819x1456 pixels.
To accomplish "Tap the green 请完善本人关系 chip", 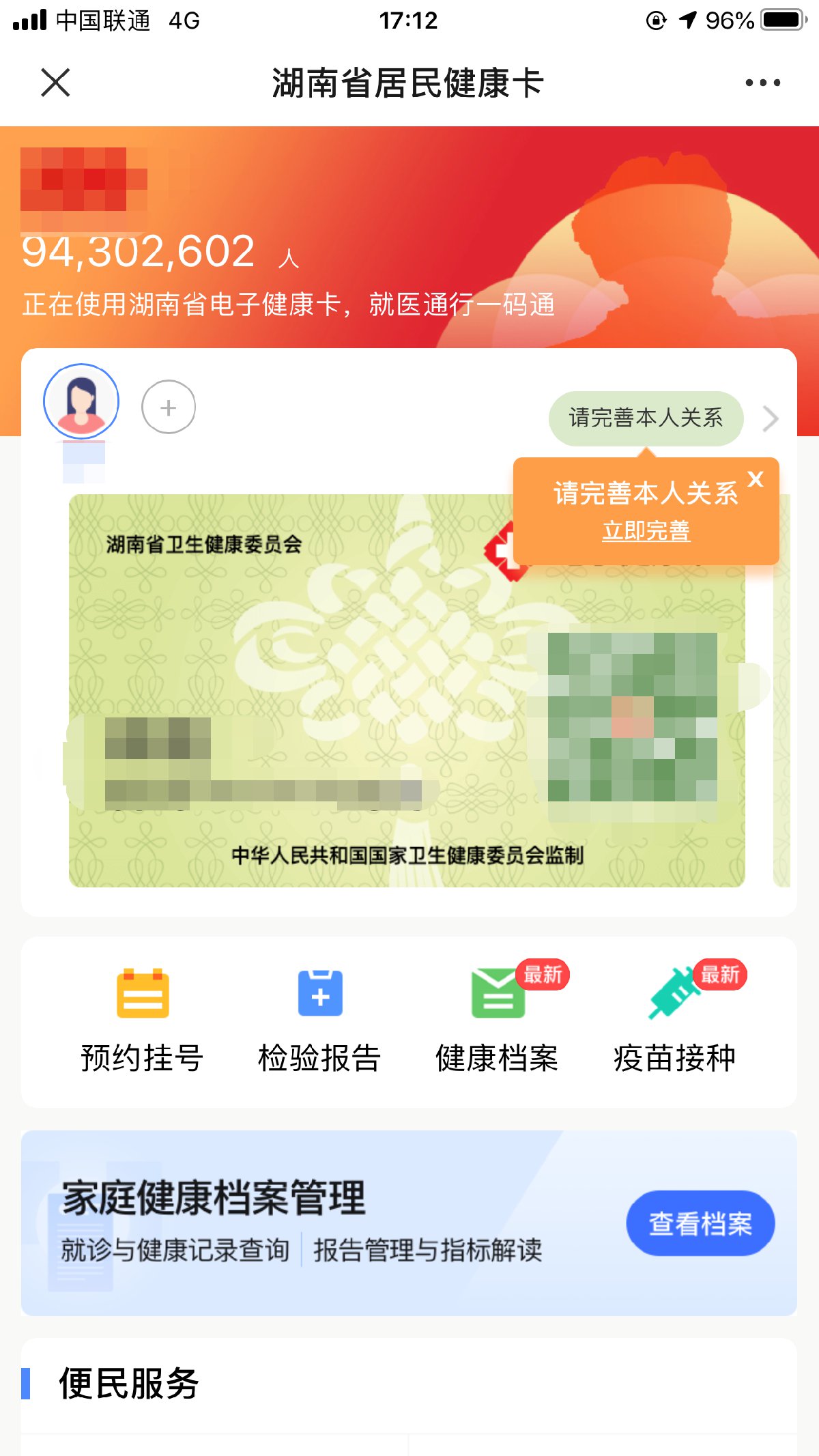I will point(646,418).
